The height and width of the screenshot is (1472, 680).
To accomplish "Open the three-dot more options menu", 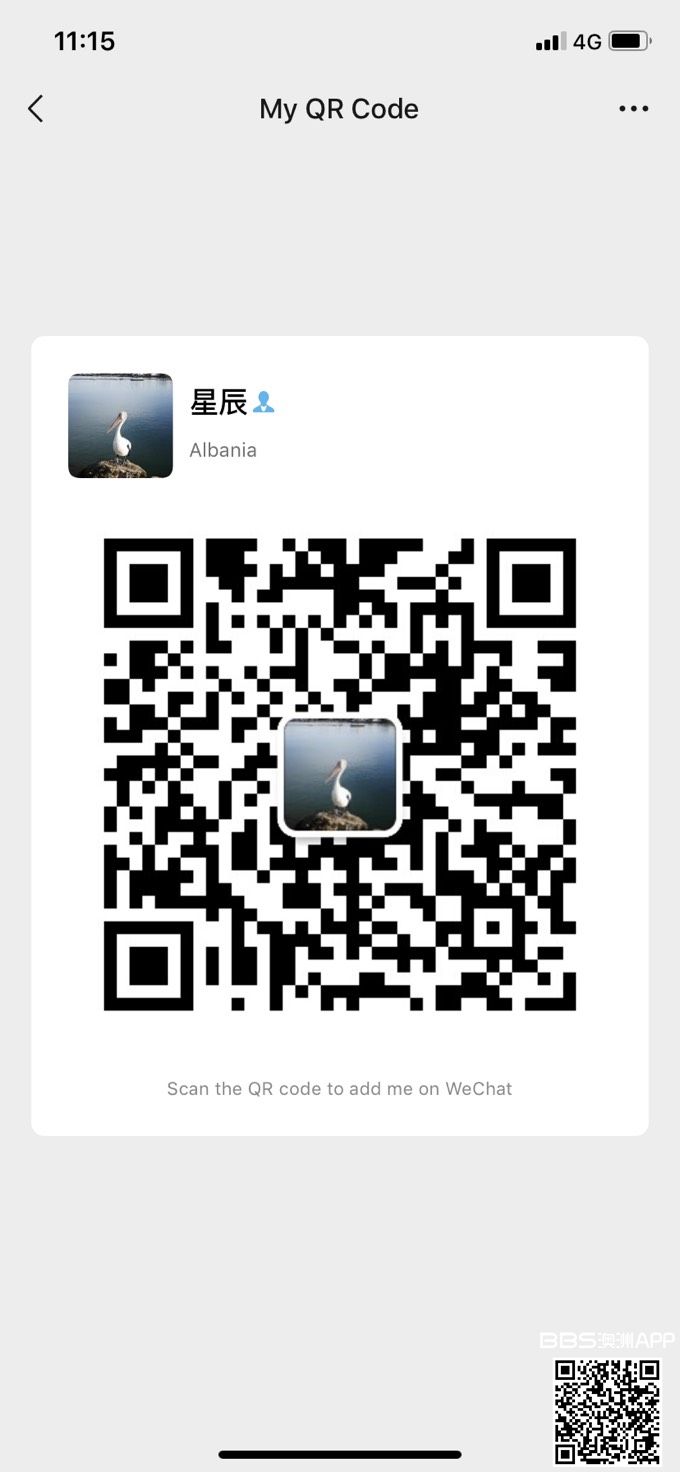I will [633, 109].
